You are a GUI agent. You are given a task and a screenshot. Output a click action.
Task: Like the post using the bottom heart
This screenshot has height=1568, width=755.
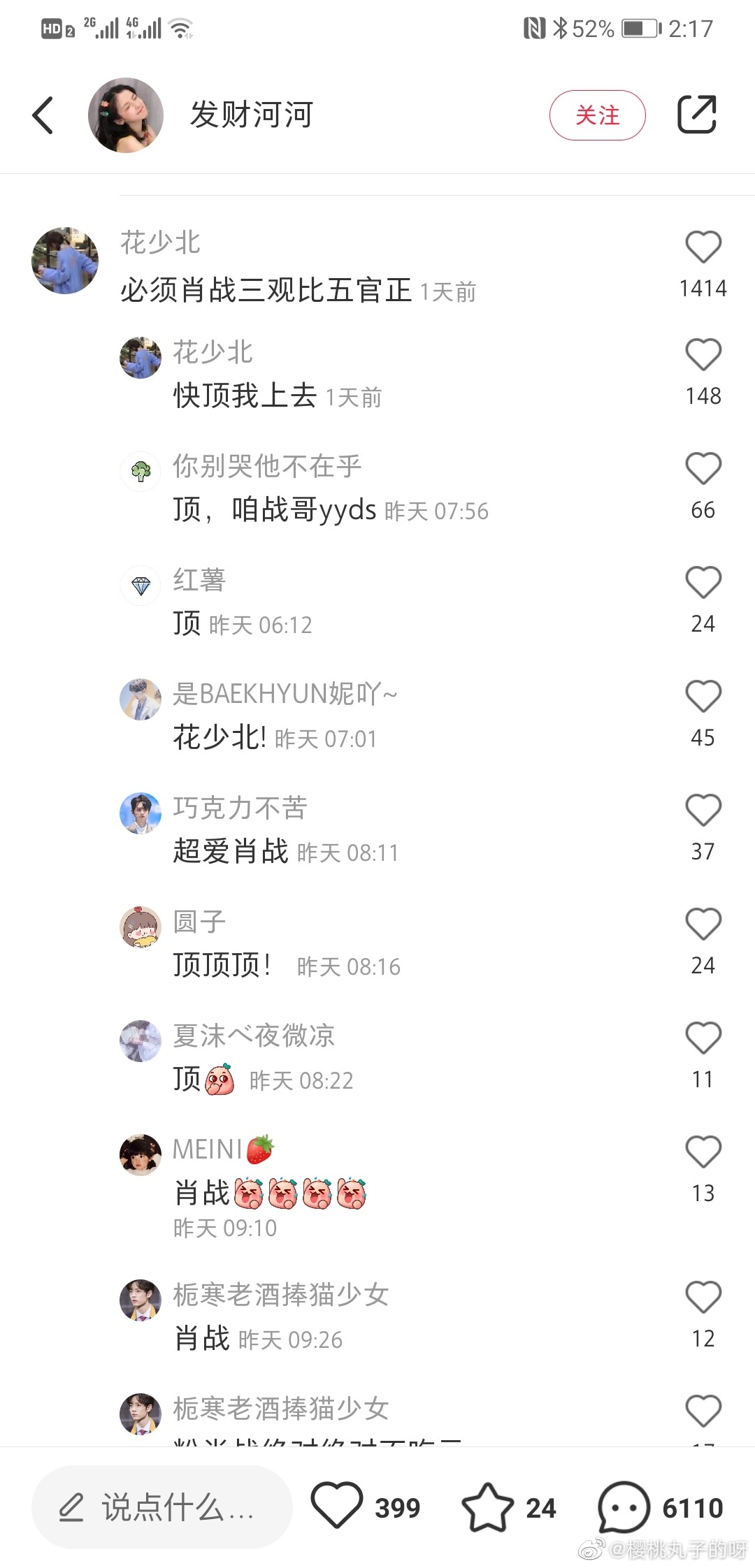(337, 1506)
